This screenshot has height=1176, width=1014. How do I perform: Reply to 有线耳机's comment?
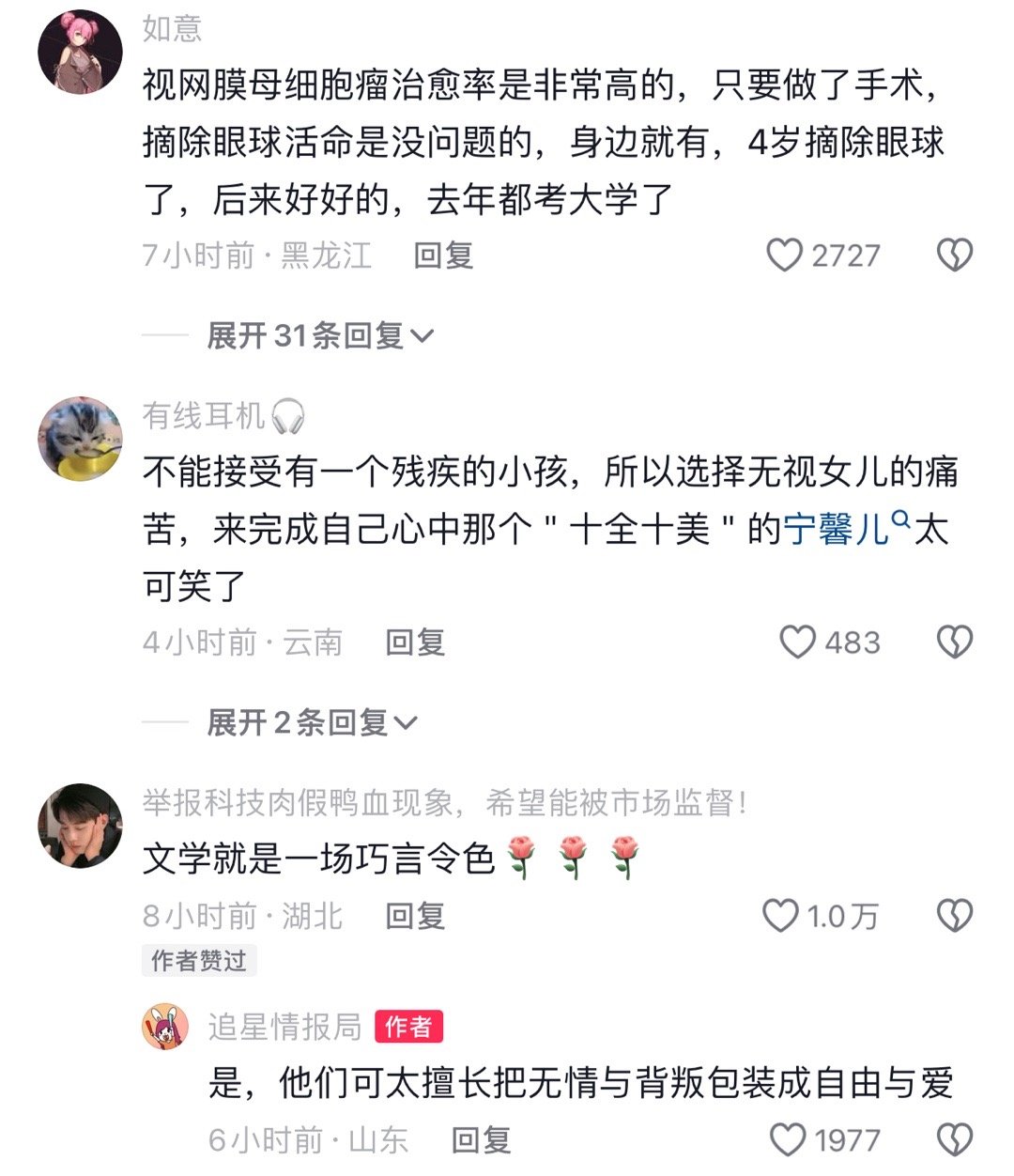(x=415, y=642)
